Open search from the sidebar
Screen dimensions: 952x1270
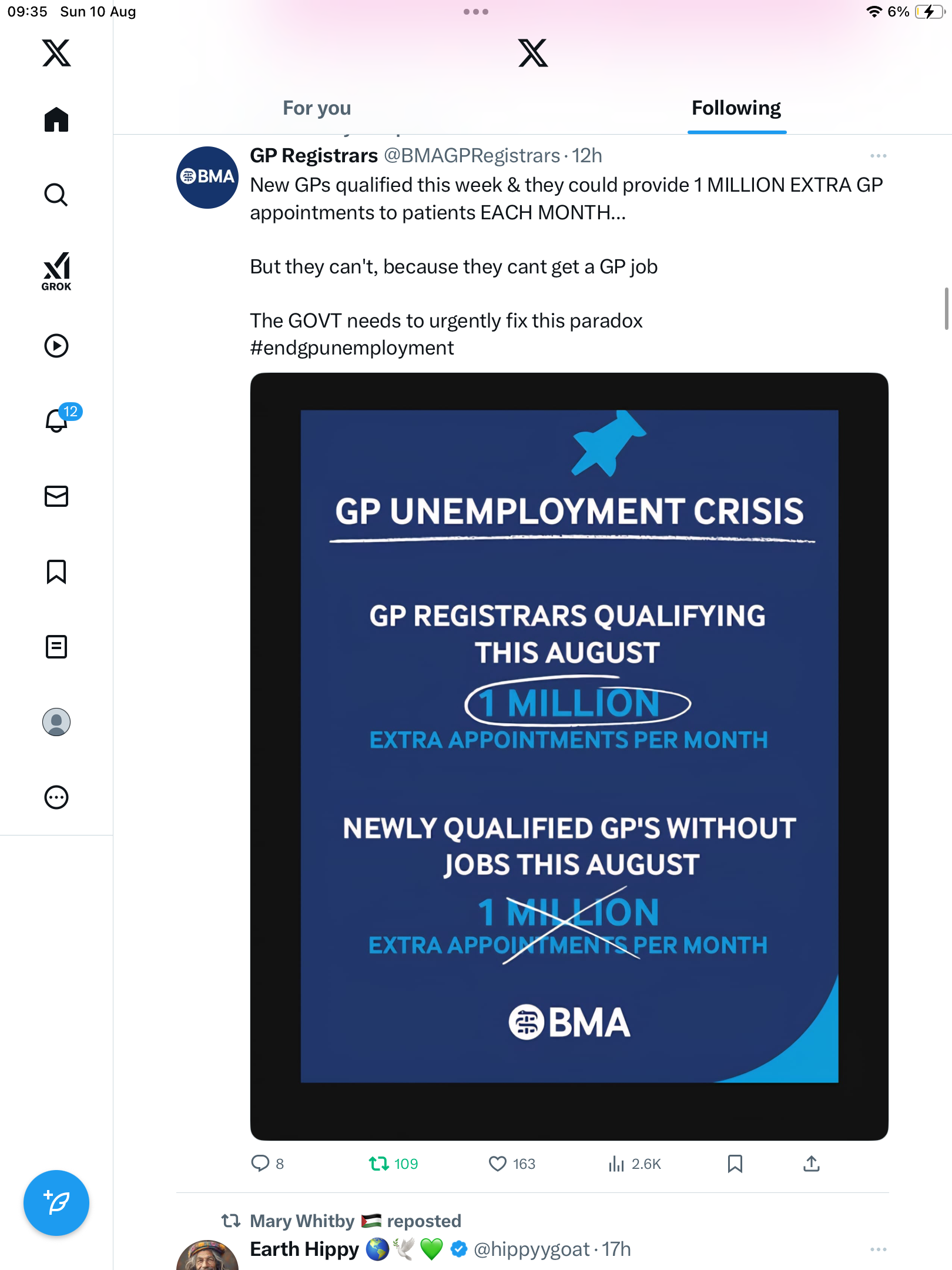56,195
